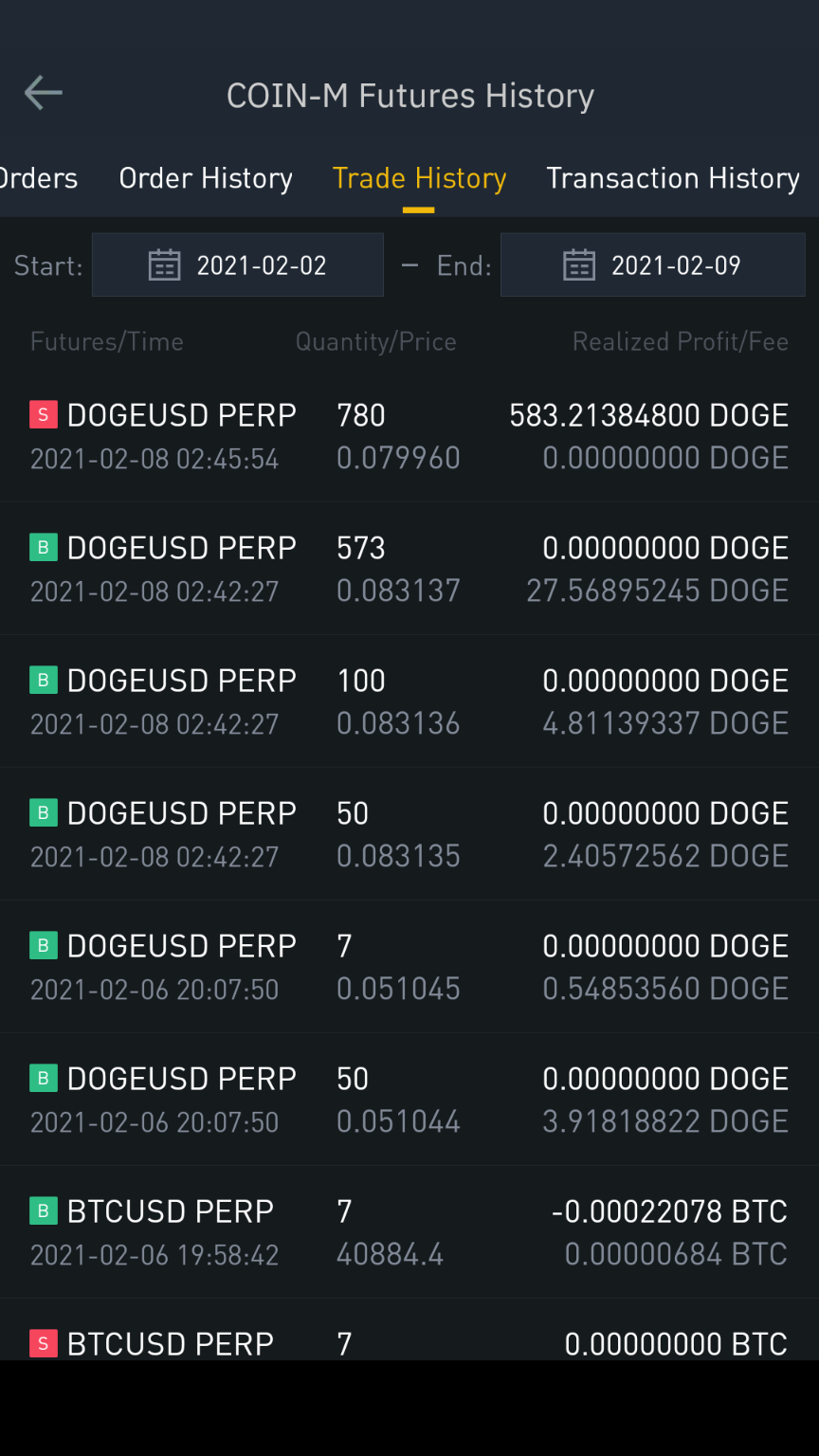This screenshot has width=819, height=1456.
Task: Select the Trade History tab
Action: click(x=419, y=178)
